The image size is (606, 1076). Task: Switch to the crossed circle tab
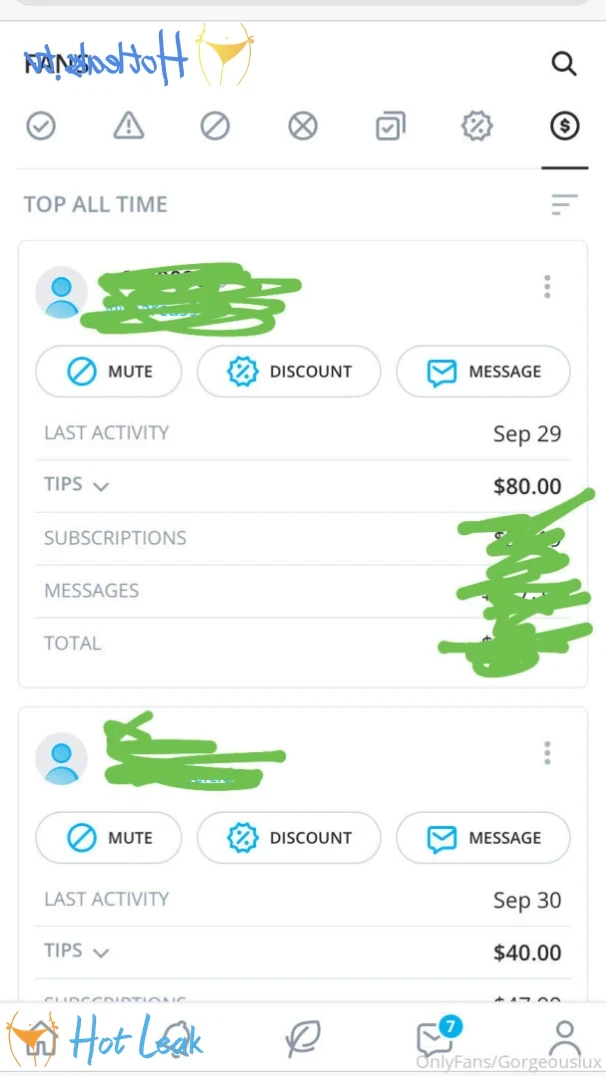(x=303, y=126)
